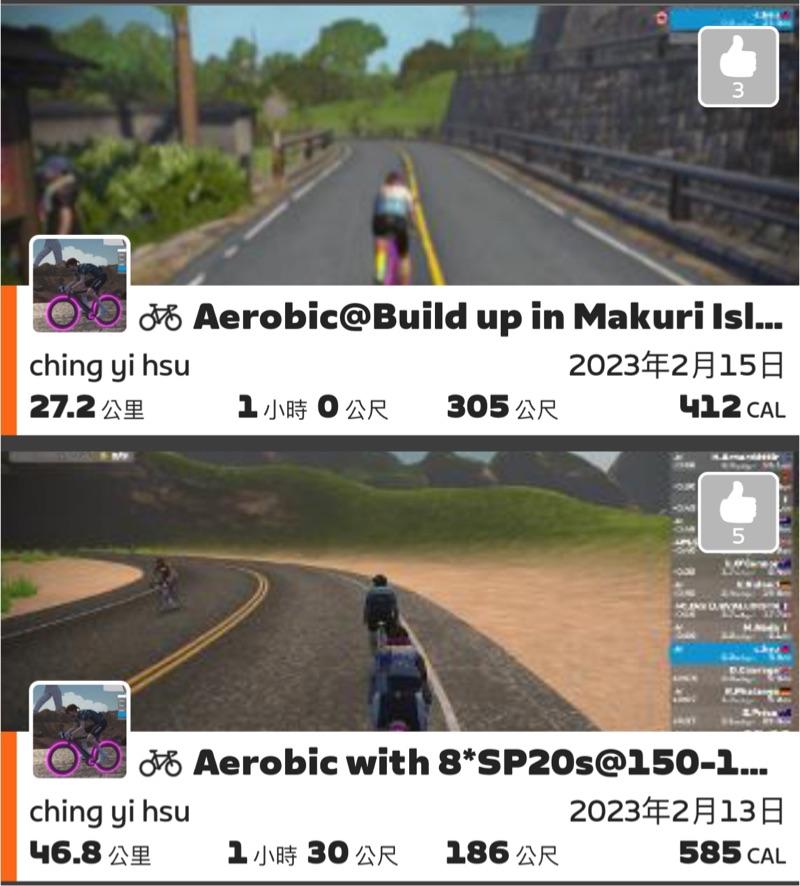Open Aerobic@Build up in Makuri Islands activity
The height and width of the screenshot is (886, 800).
[x=485, y=317]
